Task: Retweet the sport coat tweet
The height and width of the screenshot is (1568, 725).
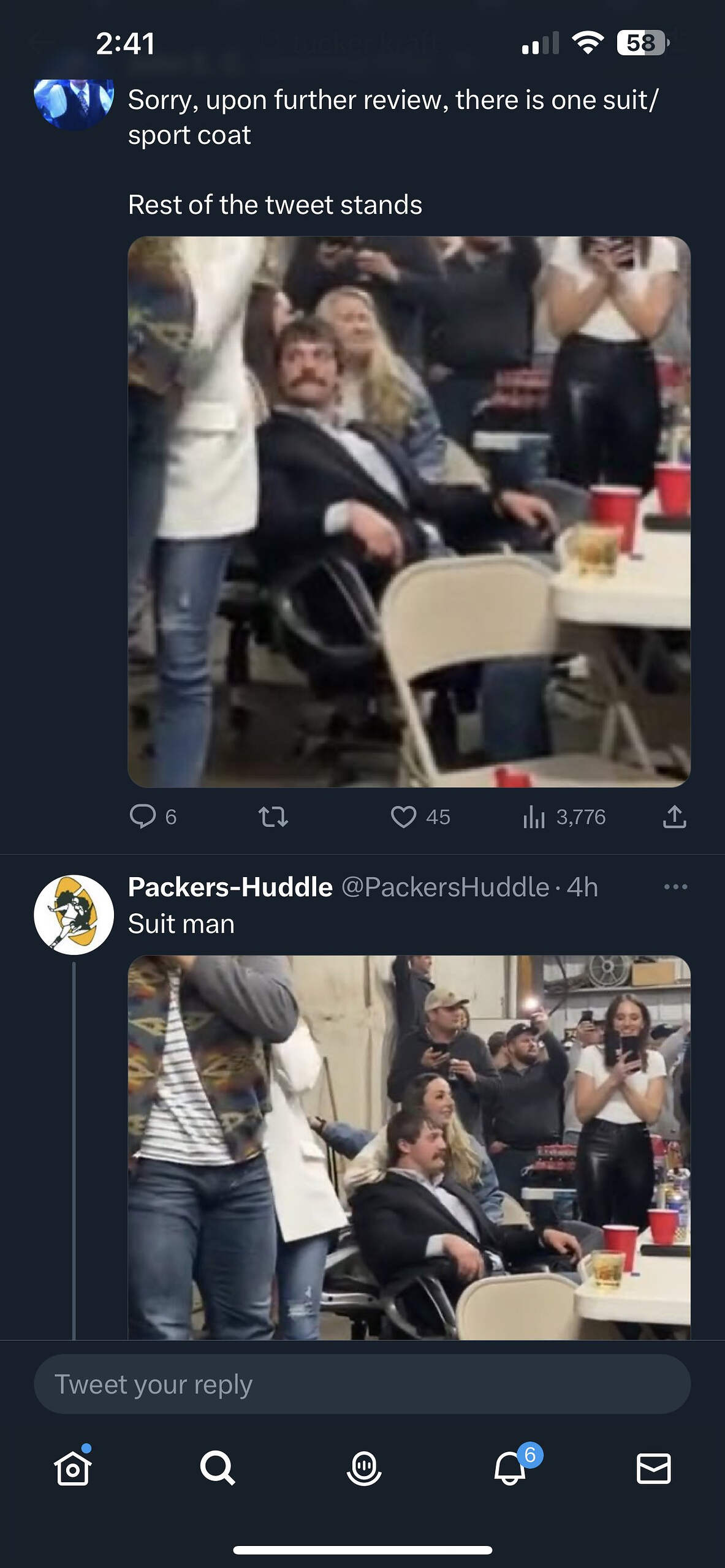Action: tap(273, 816)
